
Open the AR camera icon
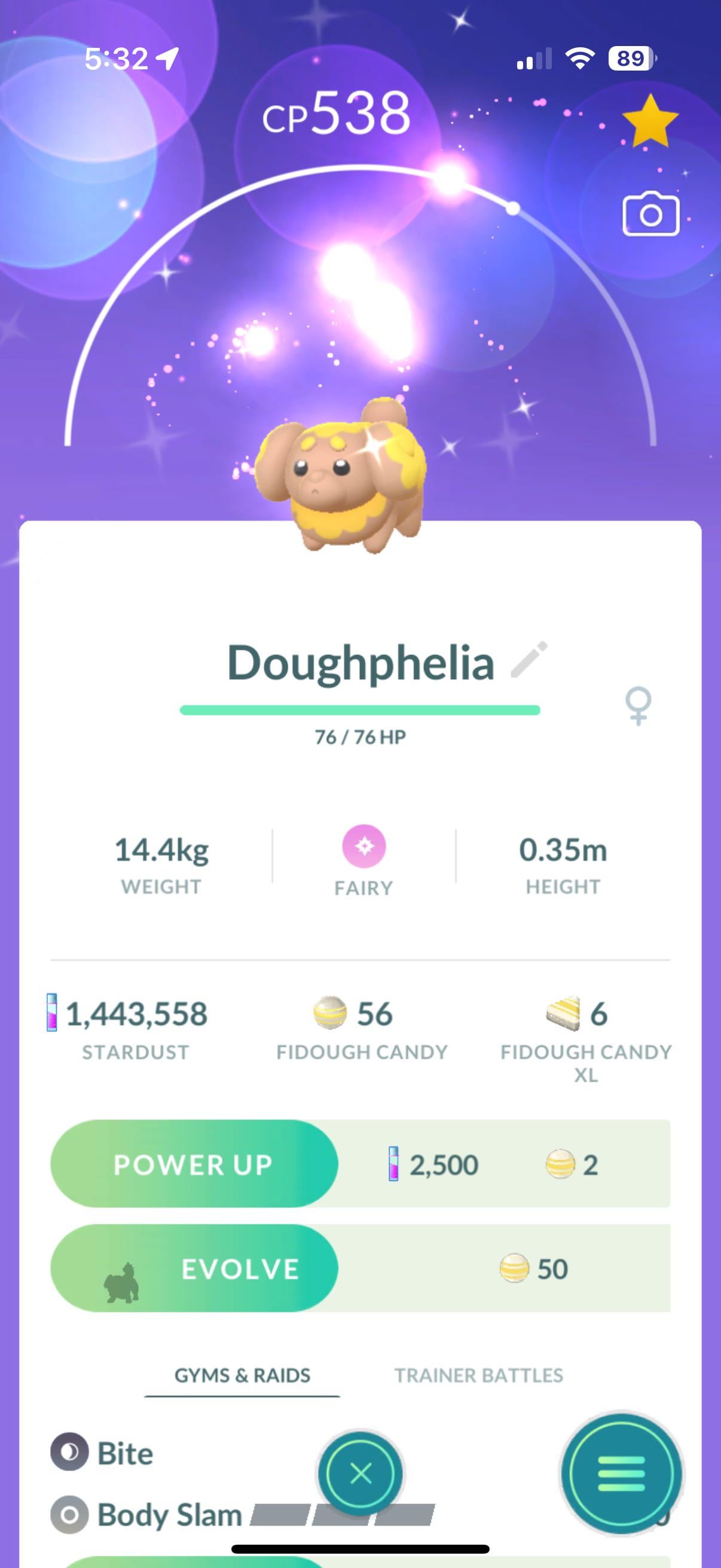point(650,214)
